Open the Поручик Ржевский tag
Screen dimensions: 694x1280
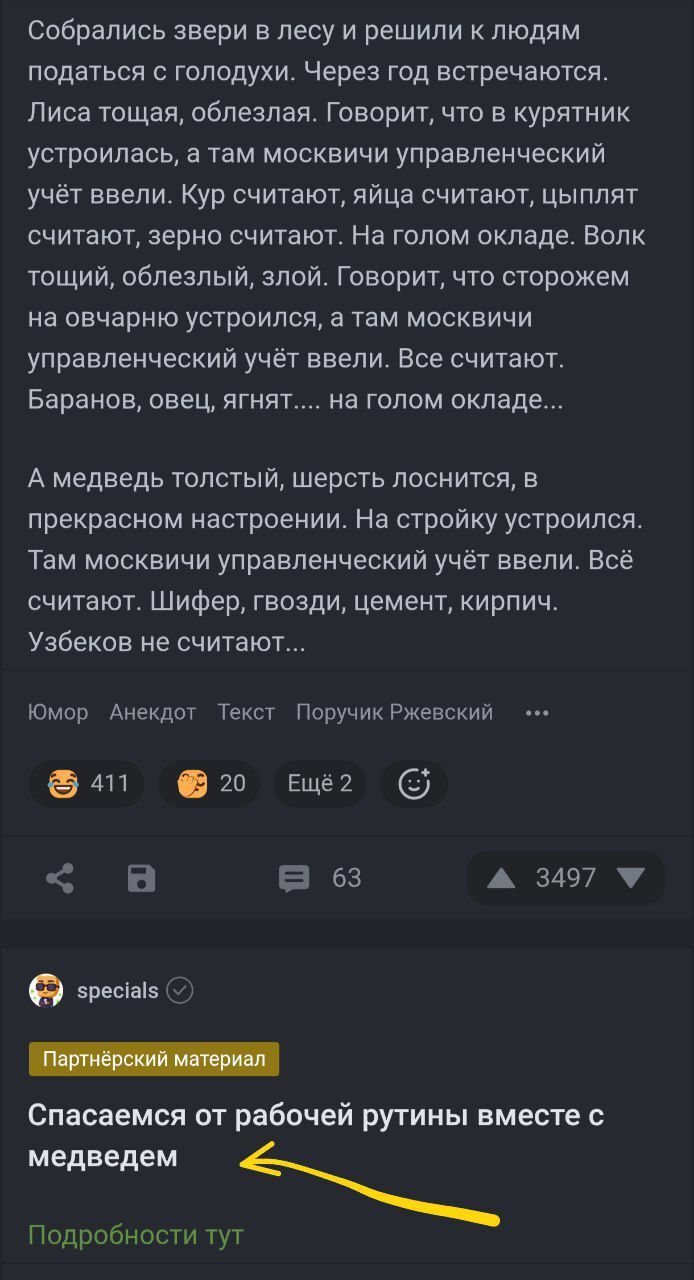pyautogui.click(x=394, y=712)
